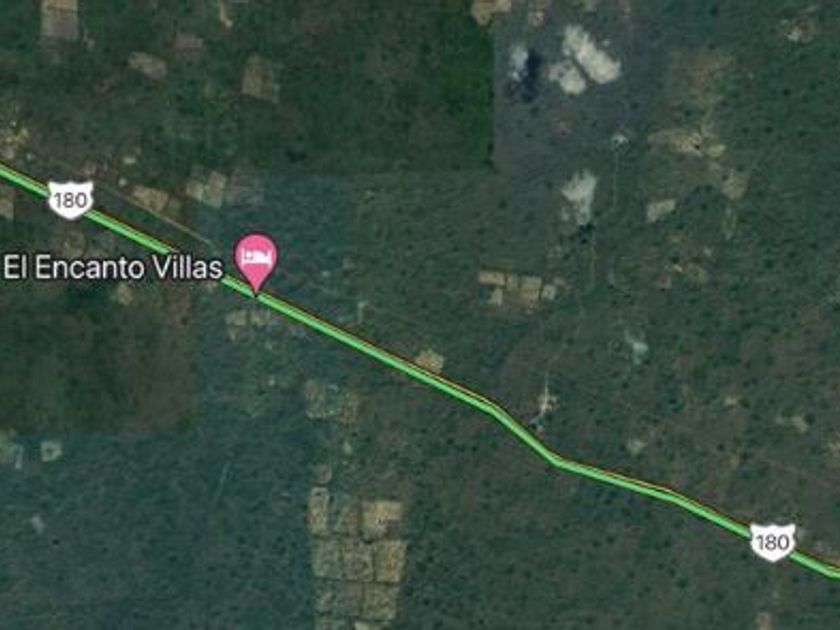Viewport: 840px width, 630px height.
Task: Open the El Encanto Villas hotel pin
Action: (256, 261)
